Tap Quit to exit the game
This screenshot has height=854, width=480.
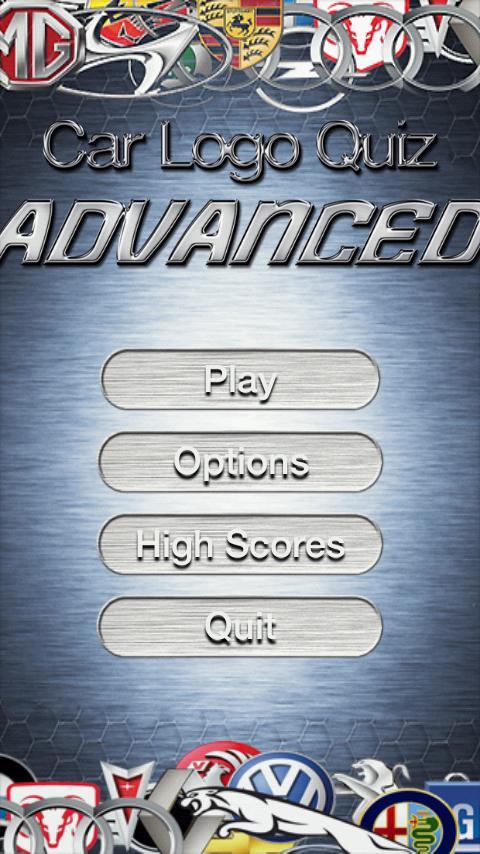pyautogui.click(x=240, y=627)
